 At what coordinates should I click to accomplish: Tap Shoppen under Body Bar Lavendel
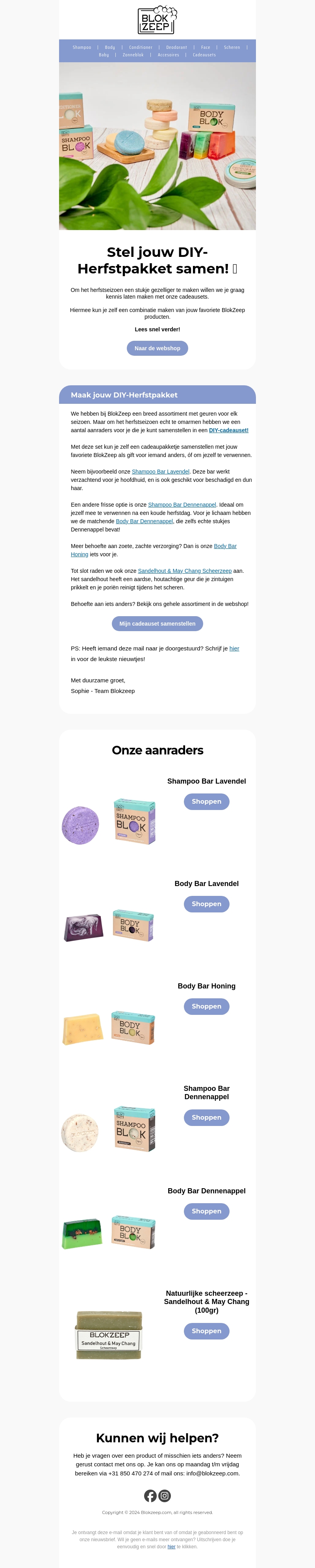(206, 904)
